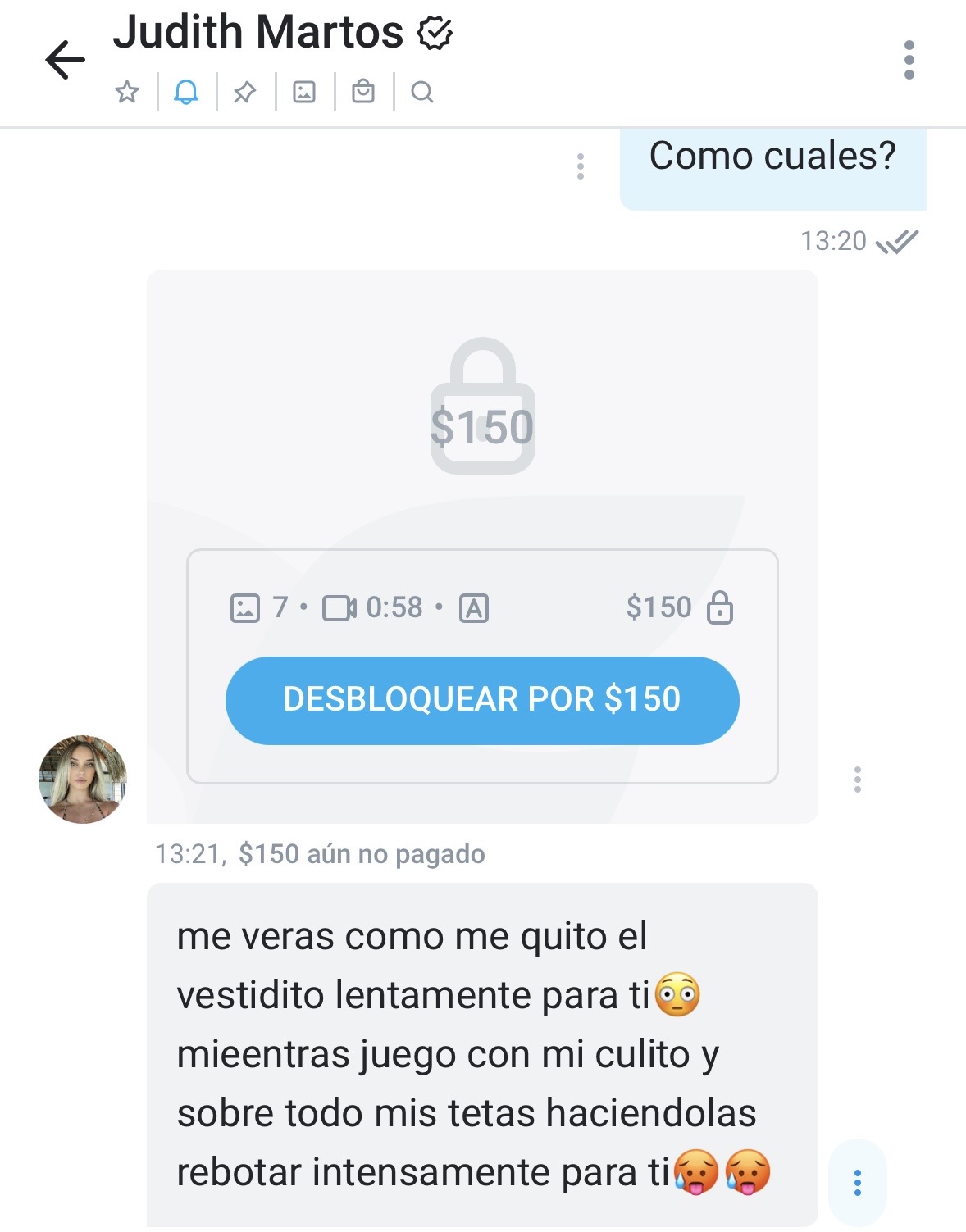View the chat media gallery
This screenshot has width=966, height=1232.
point(304,92)
